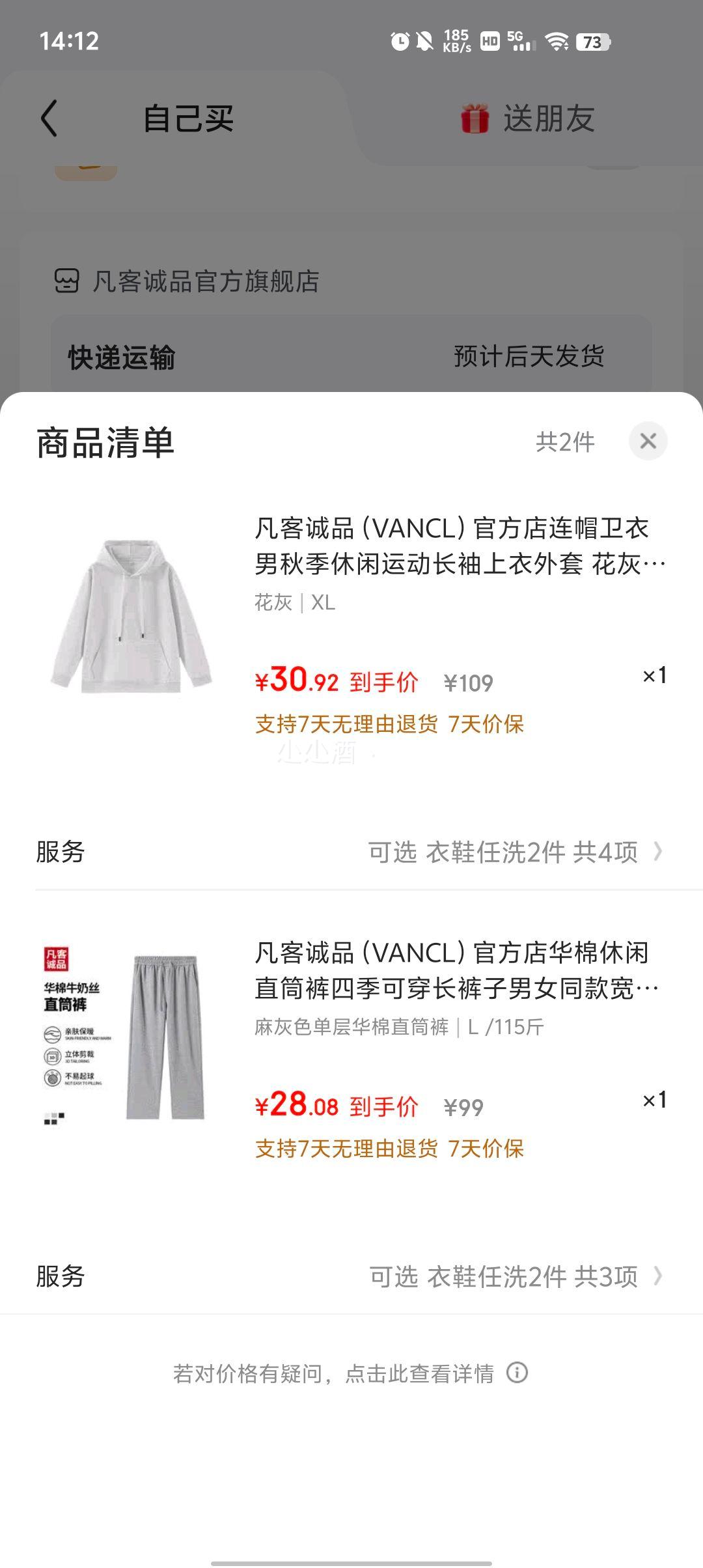
Task: Open service options with 共3项 for the pants
Action: (514, 1276)
